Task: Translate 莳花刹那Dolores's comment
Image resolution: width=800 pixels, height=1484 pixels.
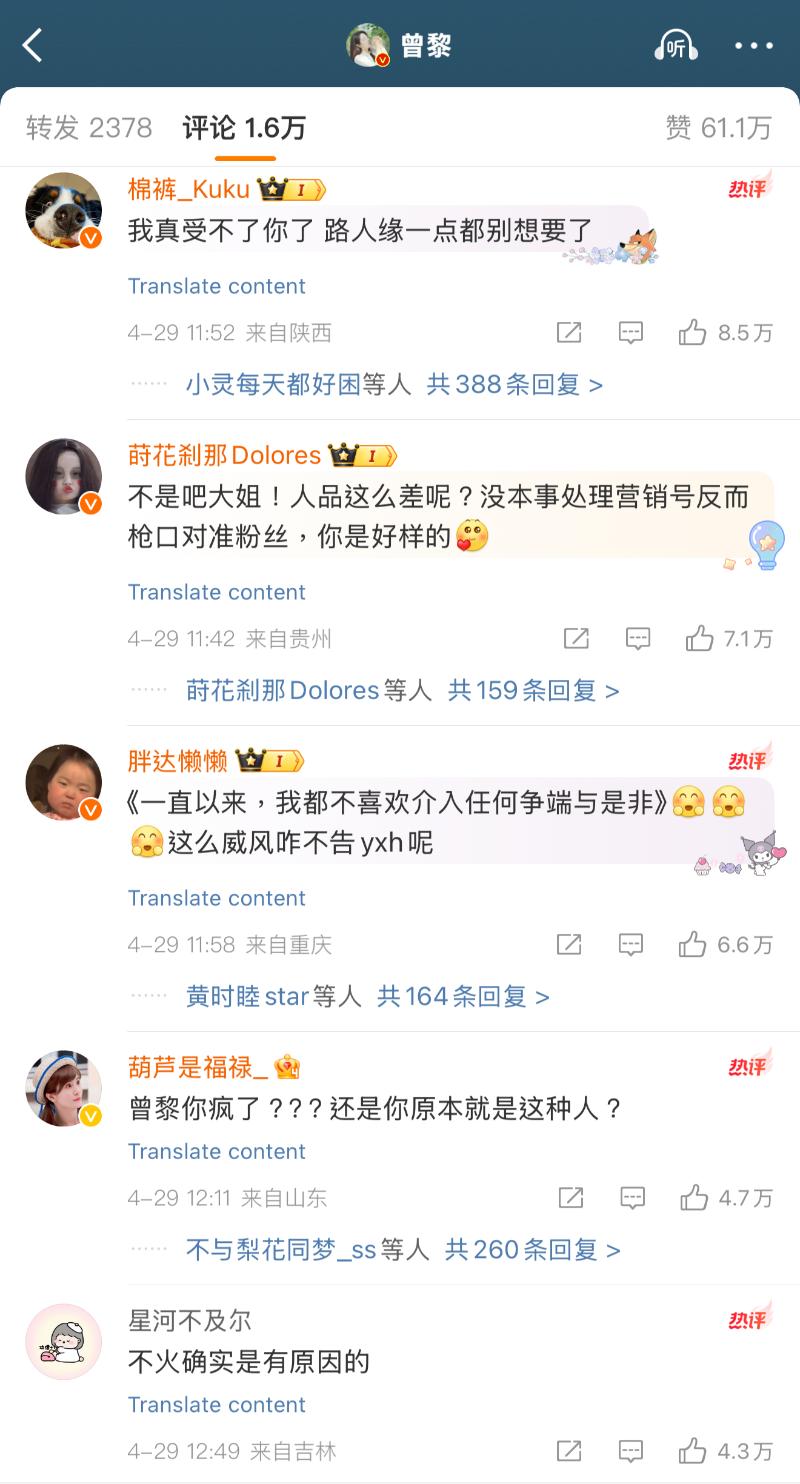Action: pos(216,592)
